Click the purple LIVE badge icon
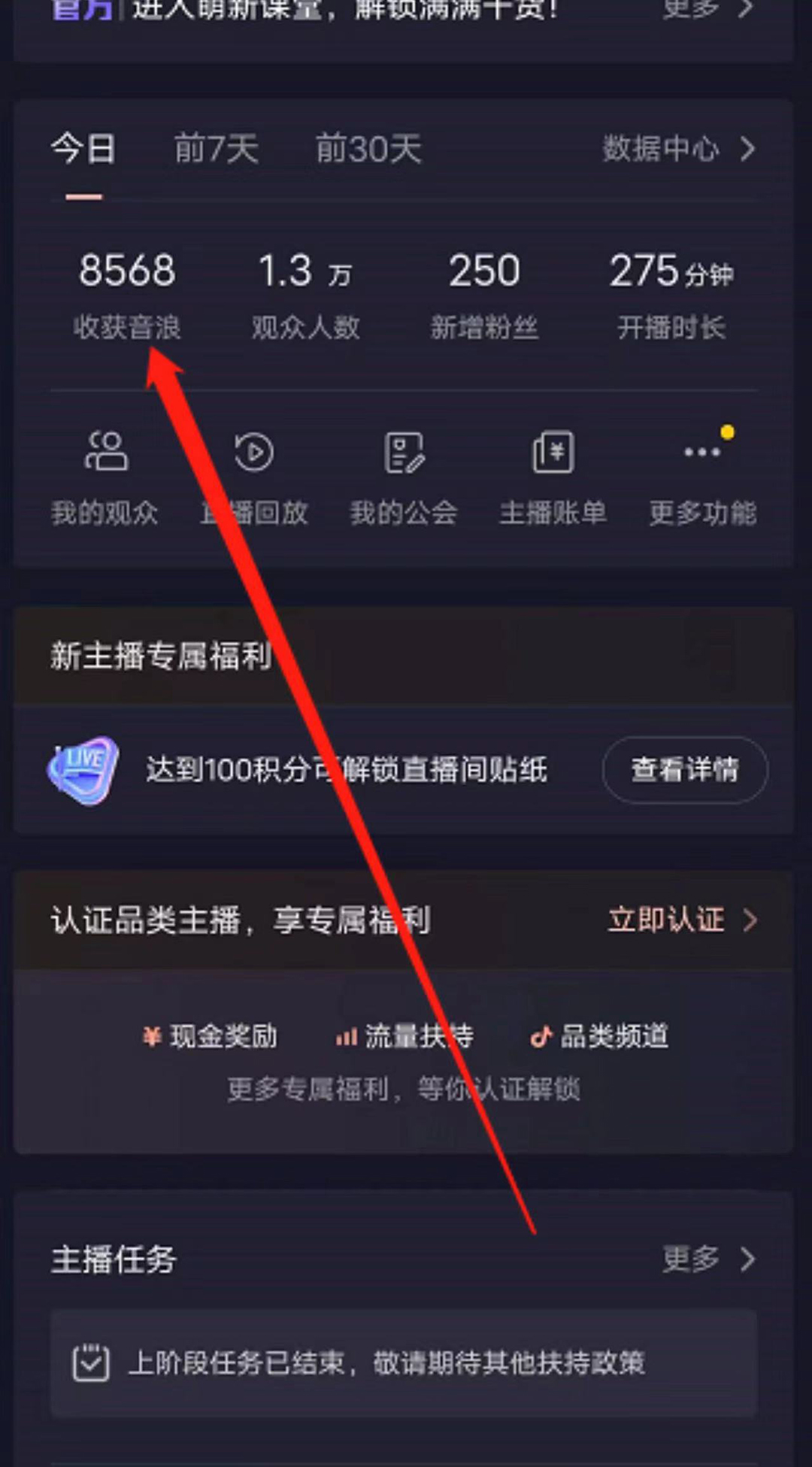This screenshot has width=812, height=1467. (83, 770)
